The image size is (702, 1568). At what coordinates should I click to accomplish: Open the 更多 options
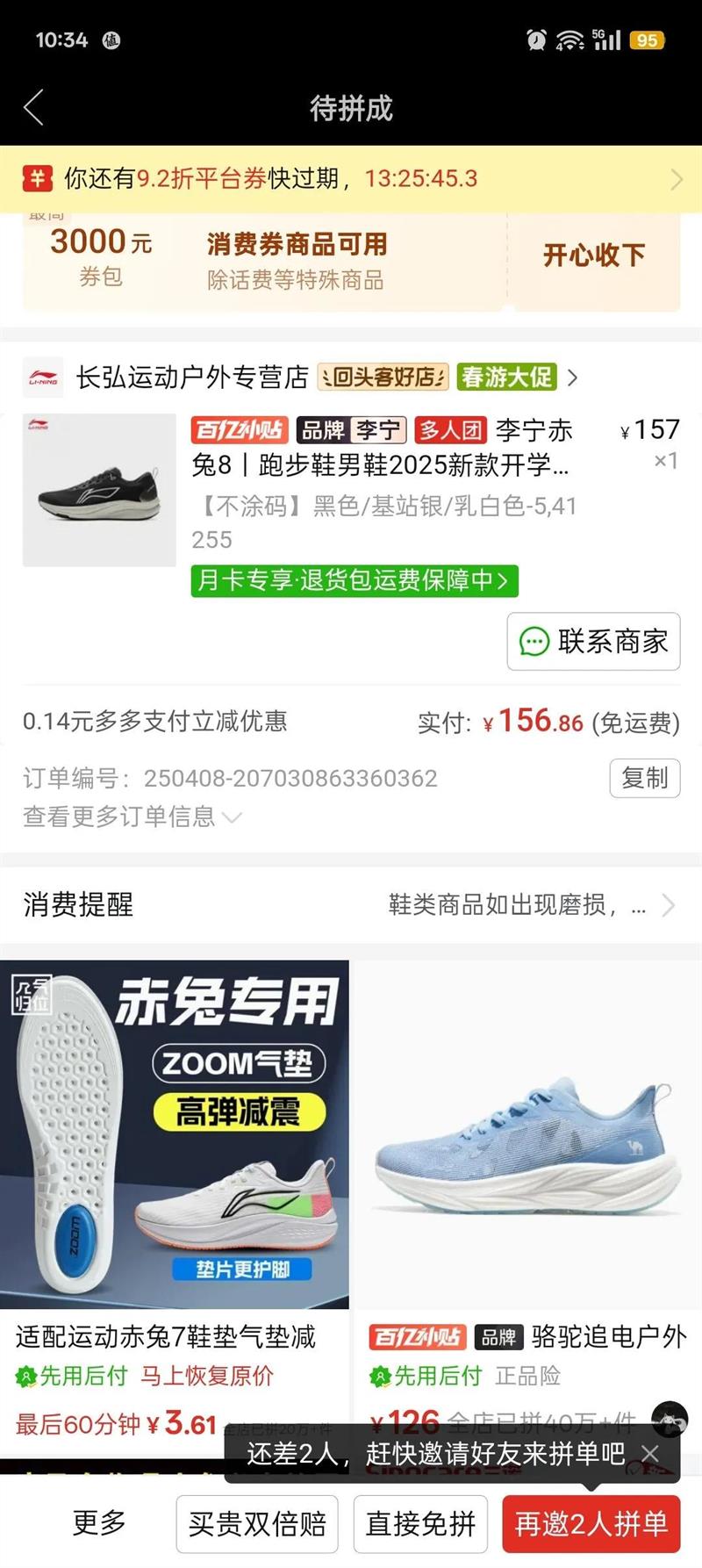tap(98, 1523)
